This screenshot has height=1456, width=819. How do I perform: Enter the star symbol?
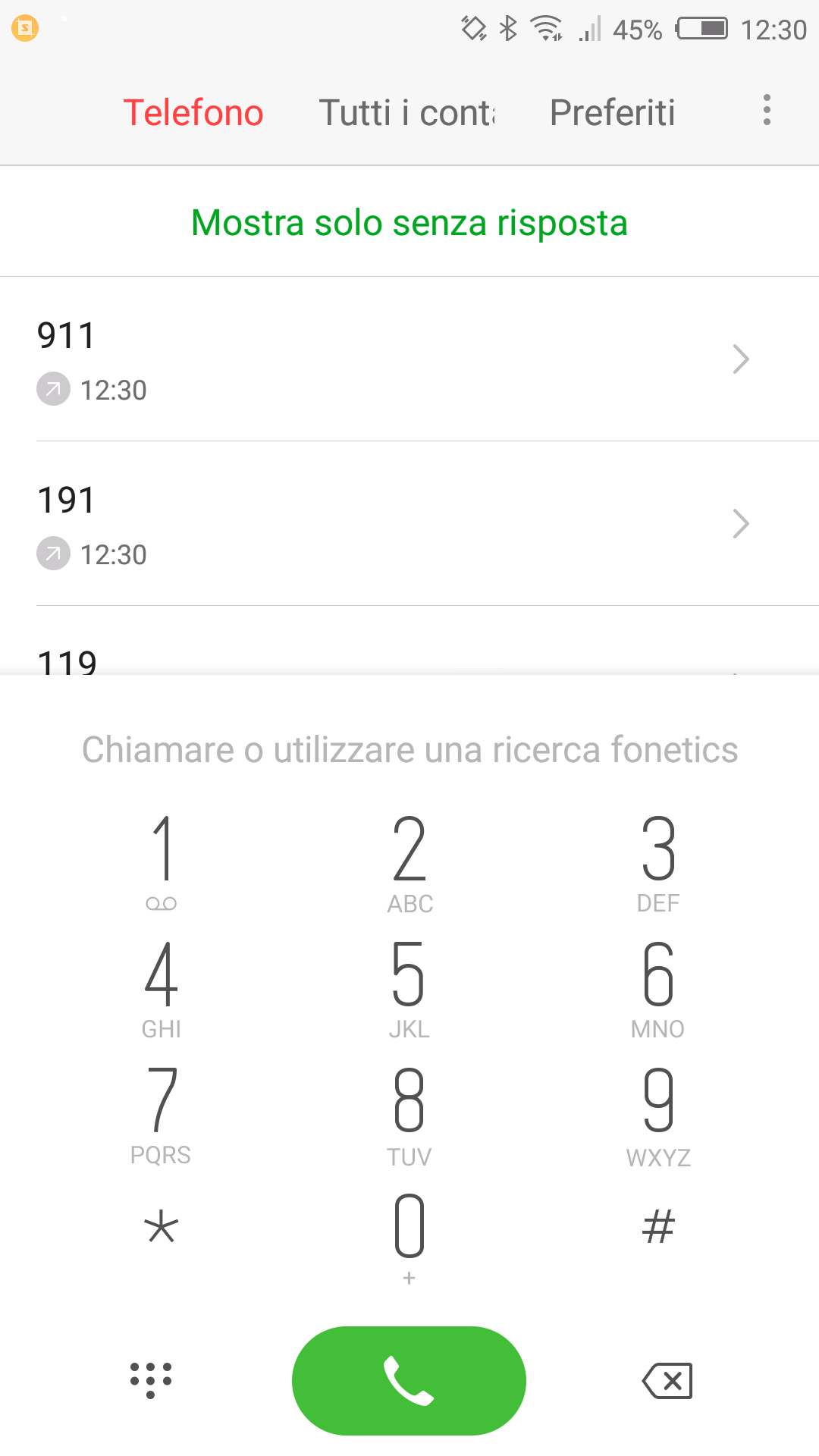point(162,1227)
